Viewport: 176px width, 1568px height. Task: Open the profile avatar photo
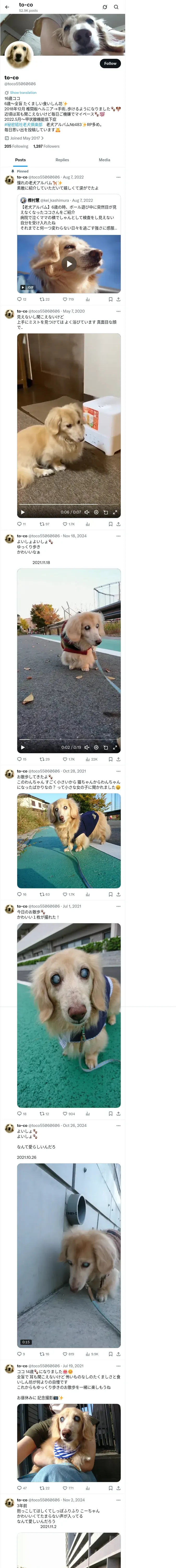(19, 56)
